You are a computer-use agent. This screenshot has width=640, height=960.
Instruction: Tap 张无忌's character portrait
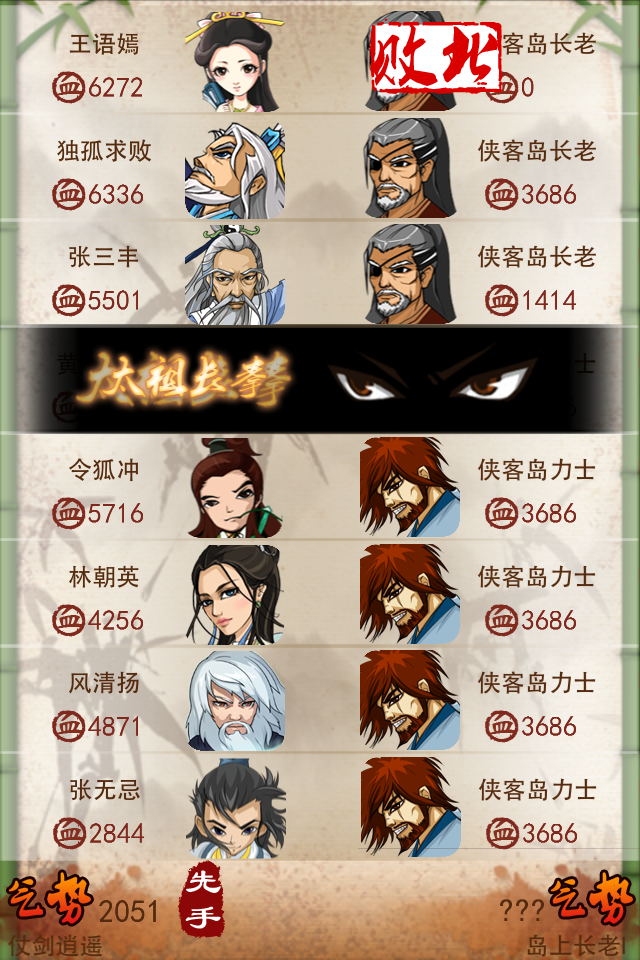click(235, 807)
